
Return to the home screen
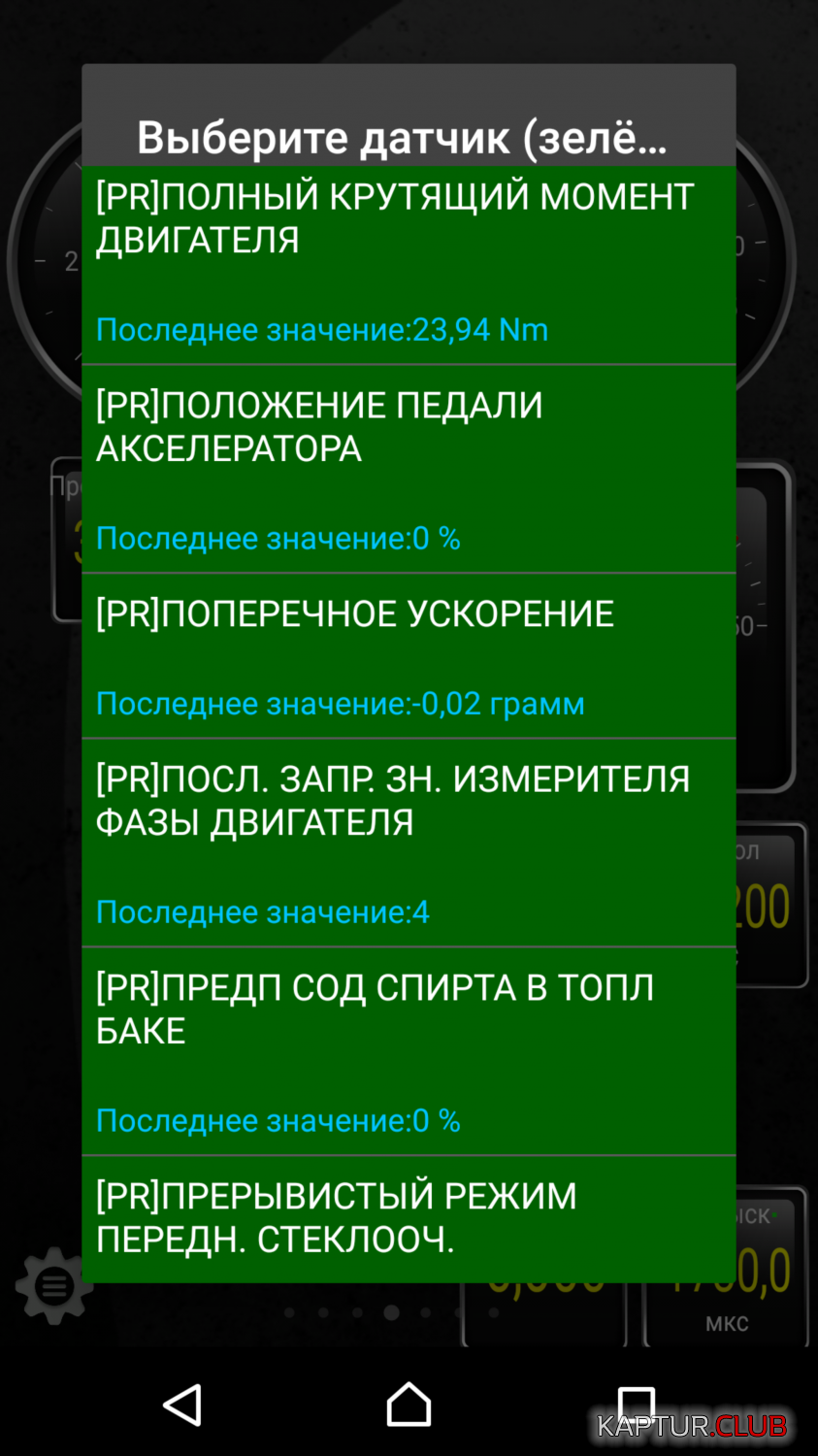[409, 1405]
